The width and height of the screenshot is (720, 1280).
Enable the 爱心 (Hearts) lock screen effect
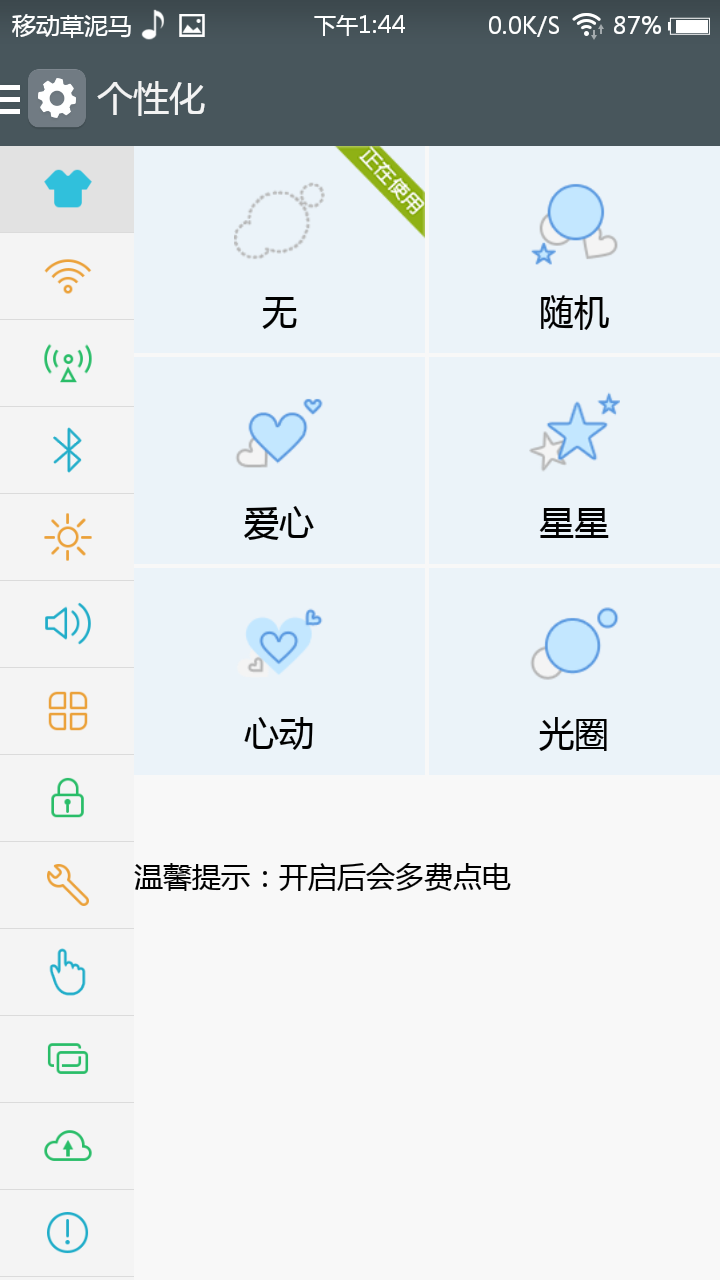(280, 460)
